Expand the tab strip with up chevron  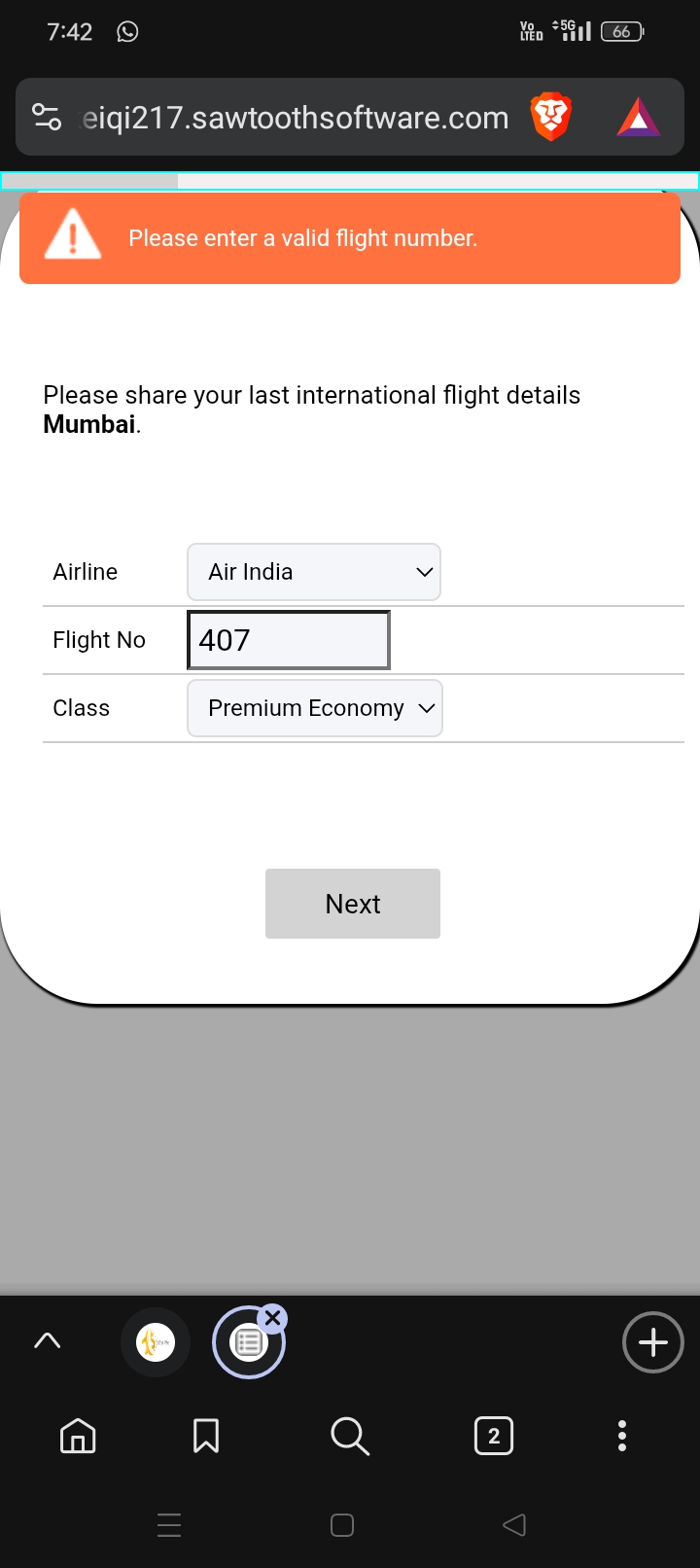click(x=47, y=1341)
